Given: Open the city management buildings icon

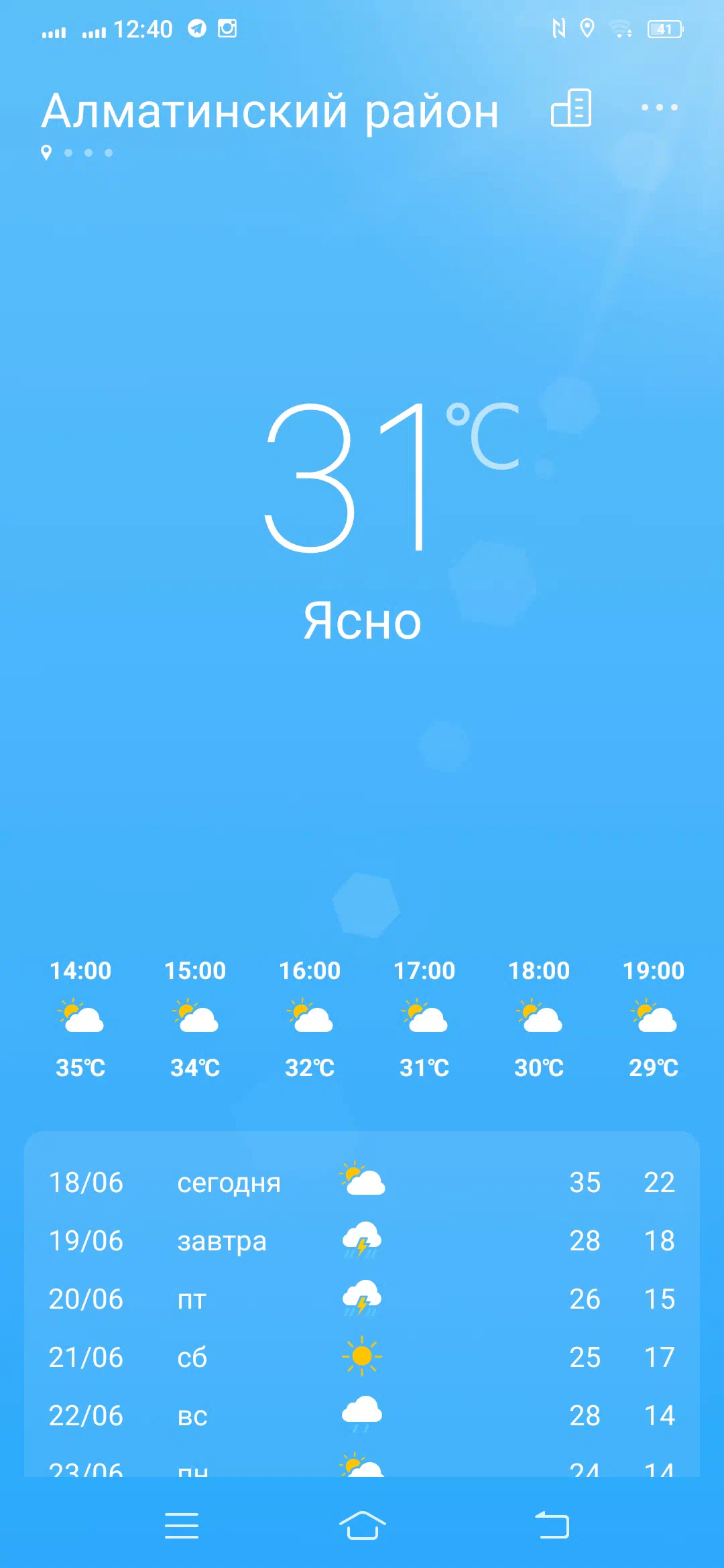Looking at the screenshot, I should [x=571, y=108].
